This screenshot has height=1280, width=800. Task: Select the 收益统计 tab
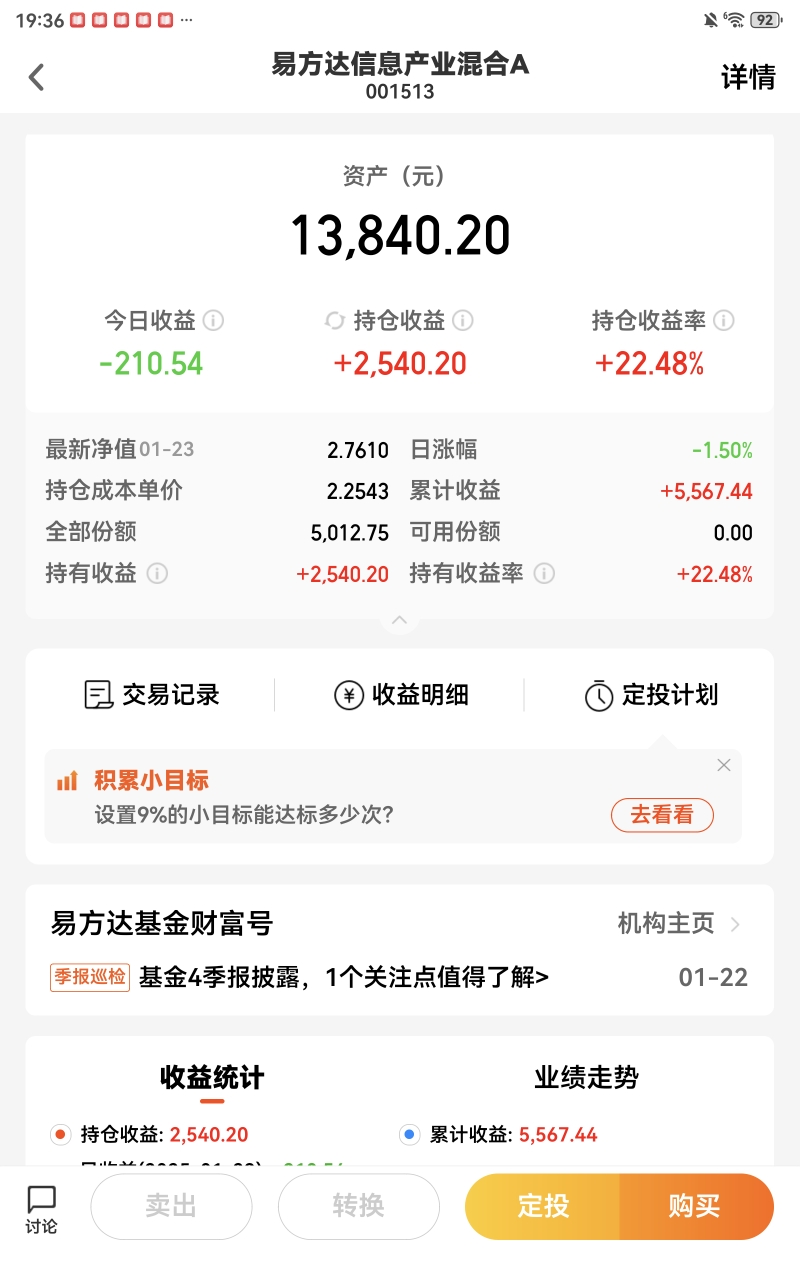(212, 1078)
